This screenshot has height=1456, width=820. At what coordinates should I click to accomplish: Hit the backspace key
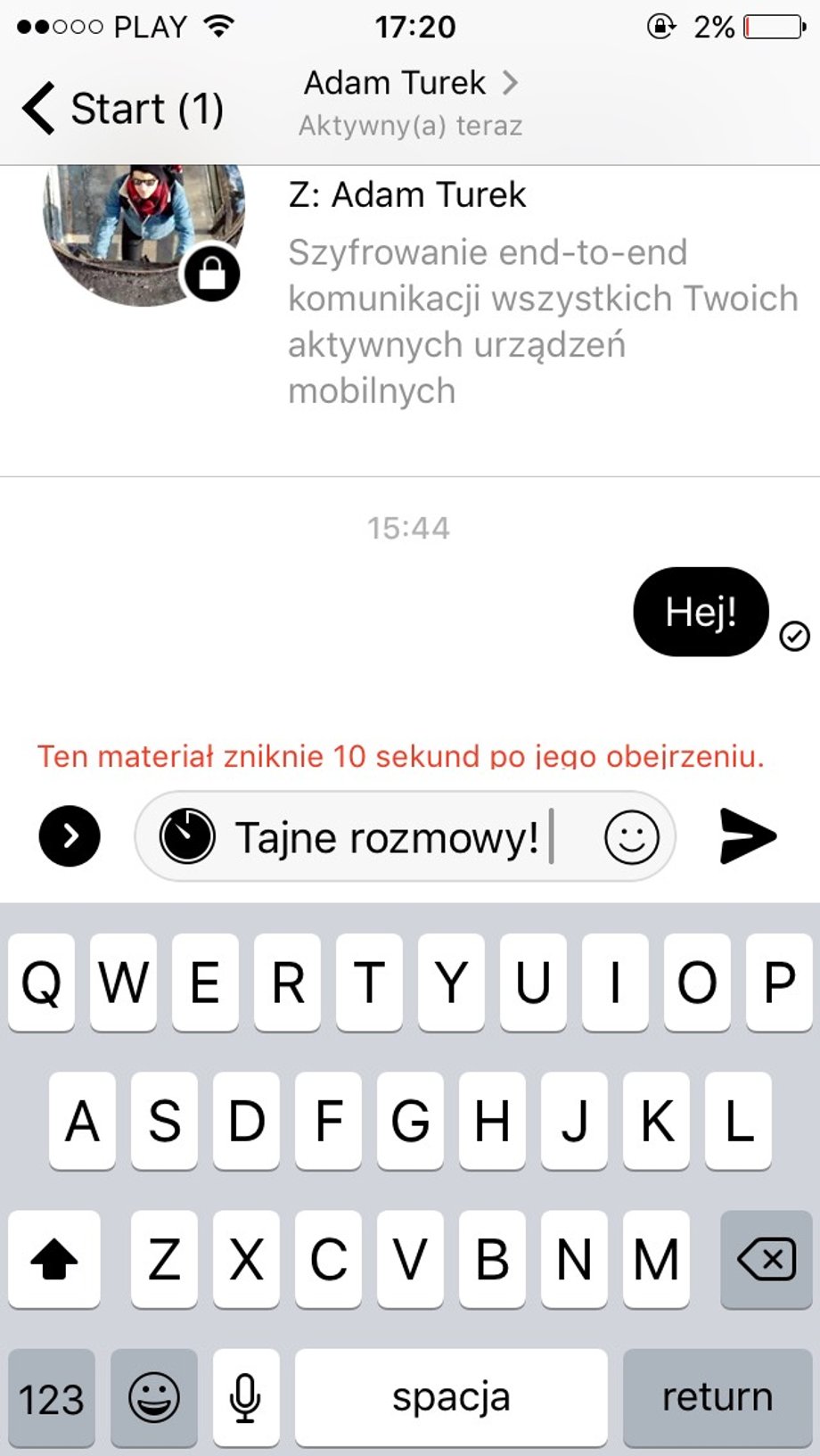tap(766, 1259)
